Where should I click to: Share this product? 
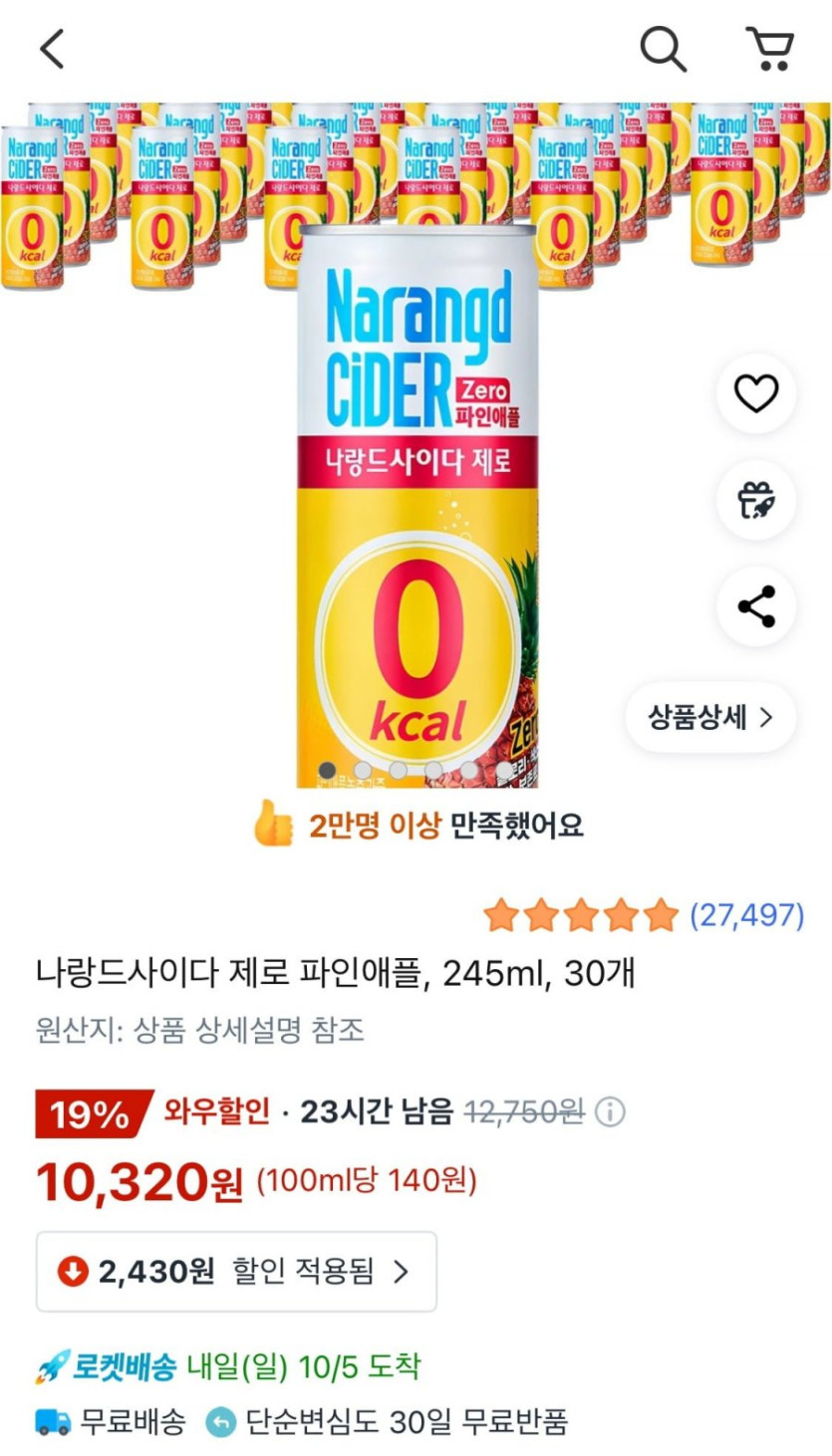click(x=756, y=607)
